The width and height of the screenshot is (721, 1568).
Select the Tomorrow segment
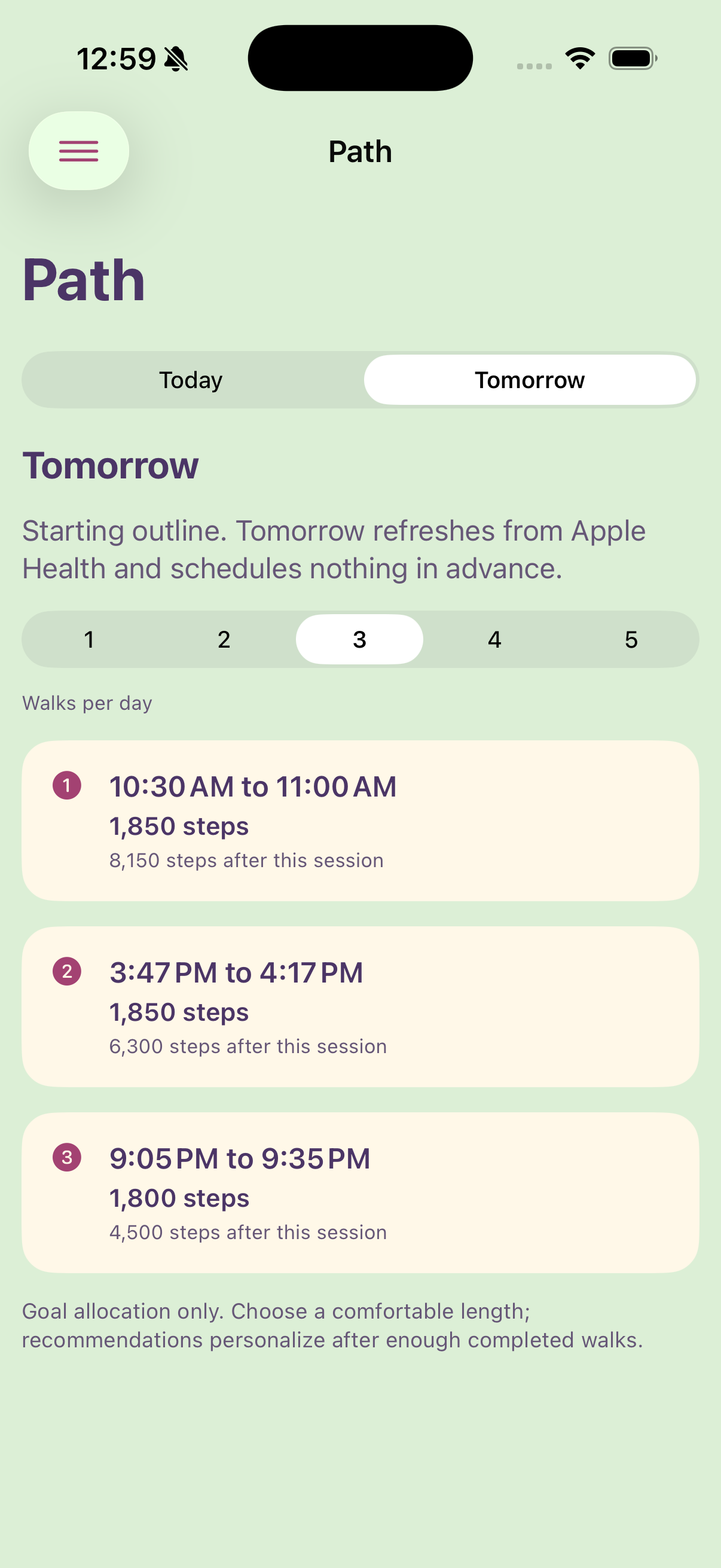(x=529, y=380)
